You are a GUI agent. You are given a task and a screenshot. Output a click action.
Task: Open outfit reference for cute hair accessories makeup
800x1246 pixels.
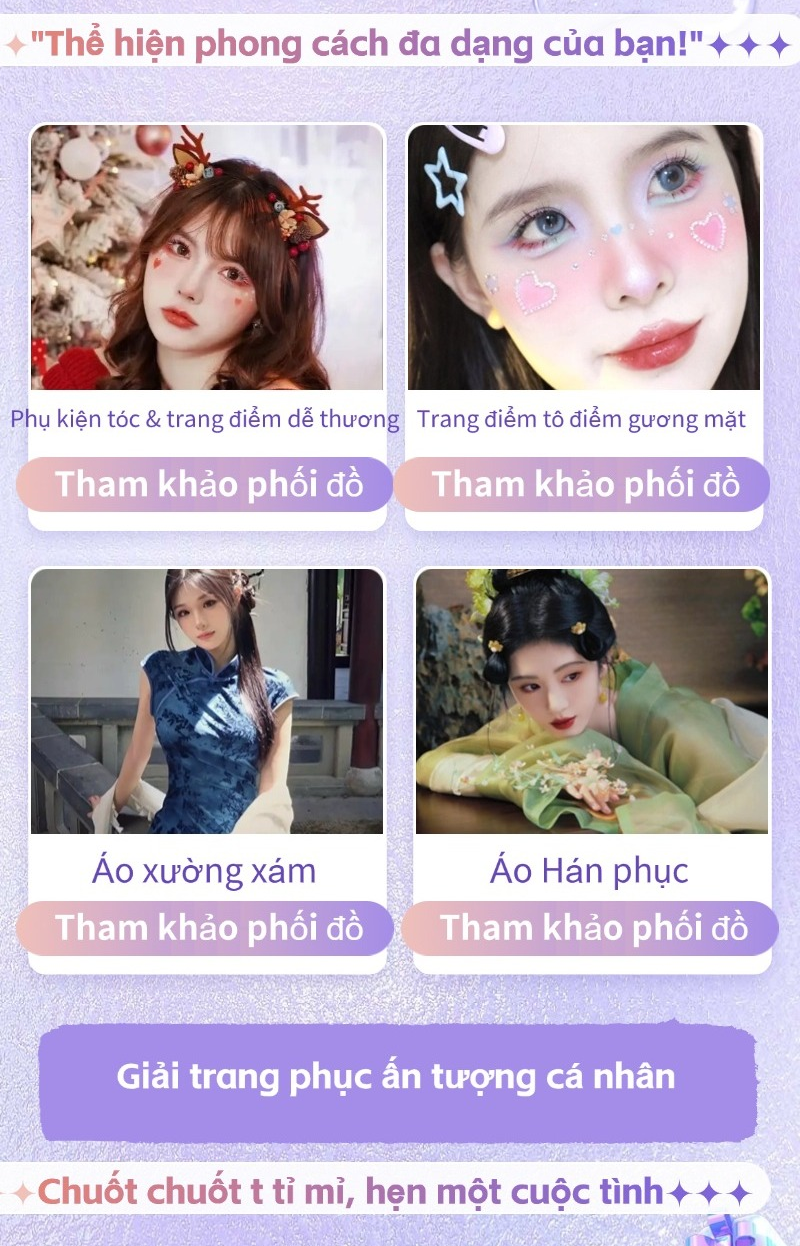[x=205, y=485]
